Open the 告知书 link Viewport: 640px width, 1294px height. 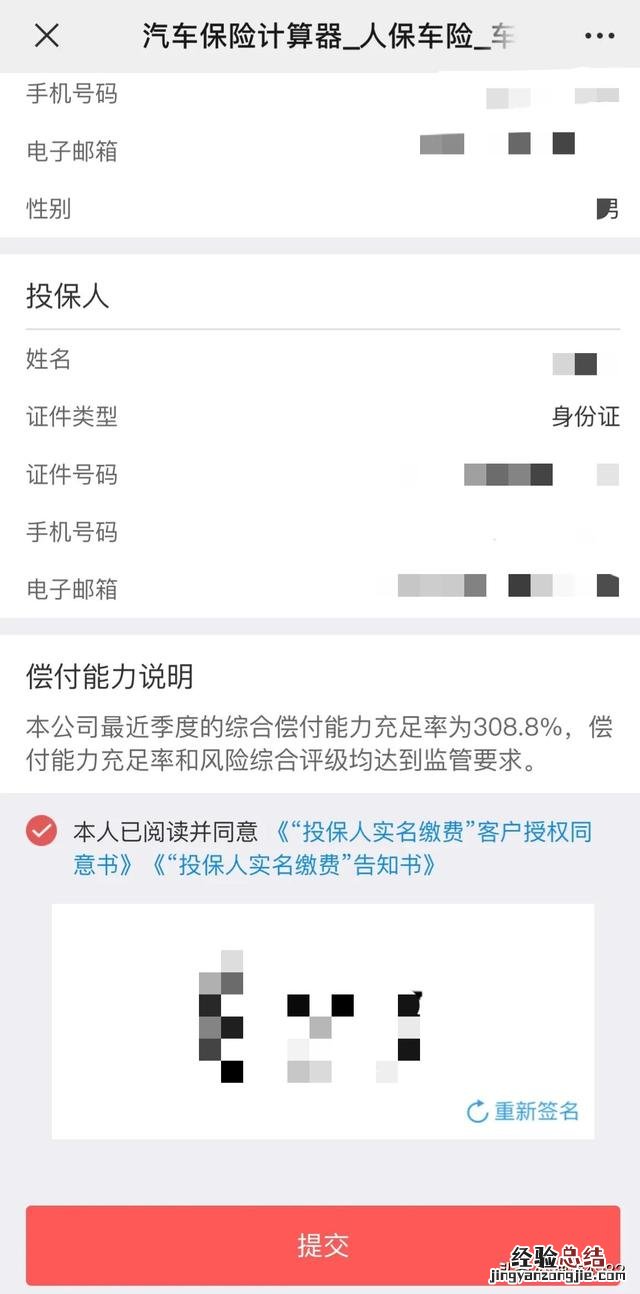293,865
